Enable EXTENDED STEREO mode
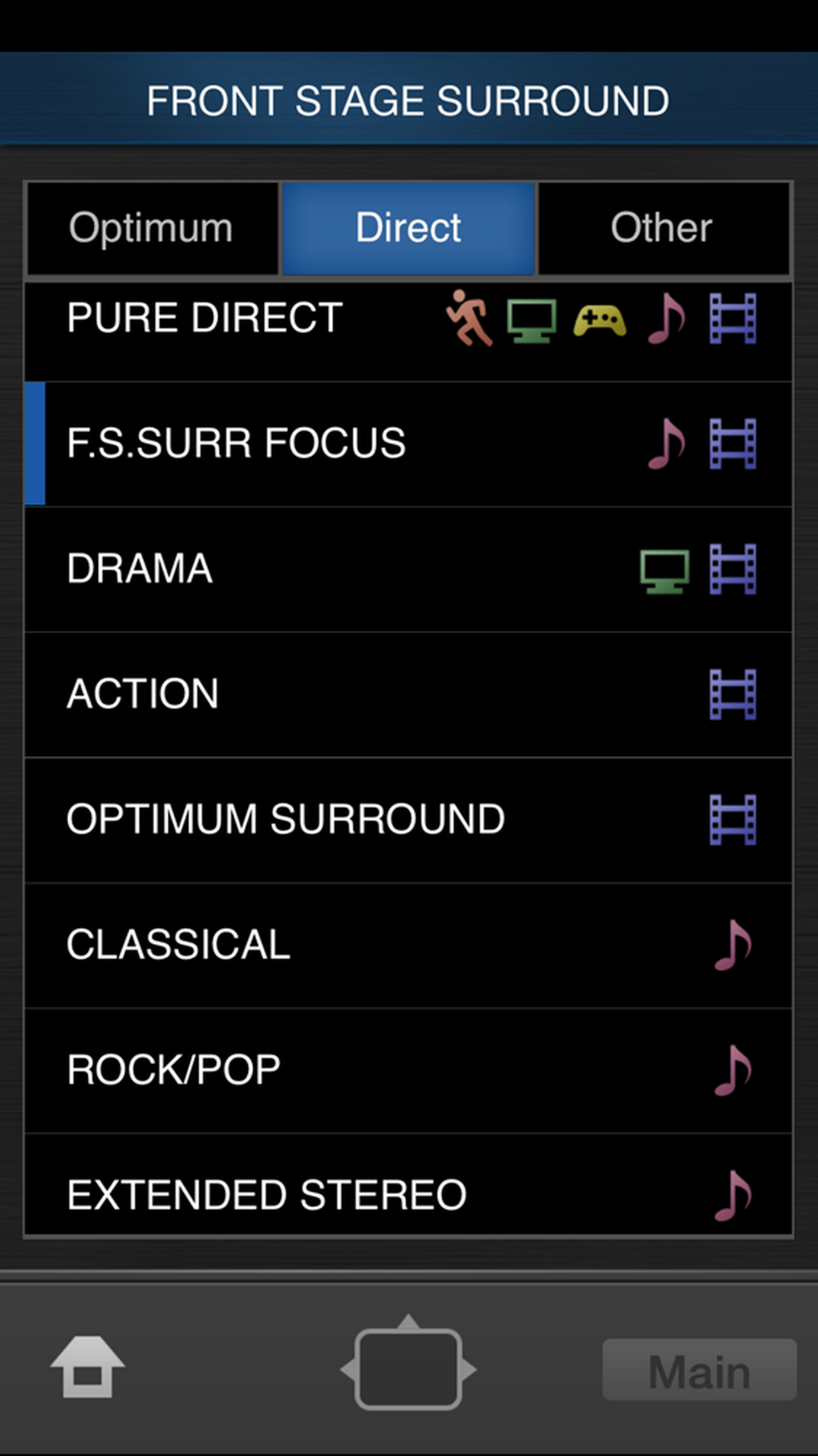Viewport: 818px width, 1456px height. click(267, 1193)
